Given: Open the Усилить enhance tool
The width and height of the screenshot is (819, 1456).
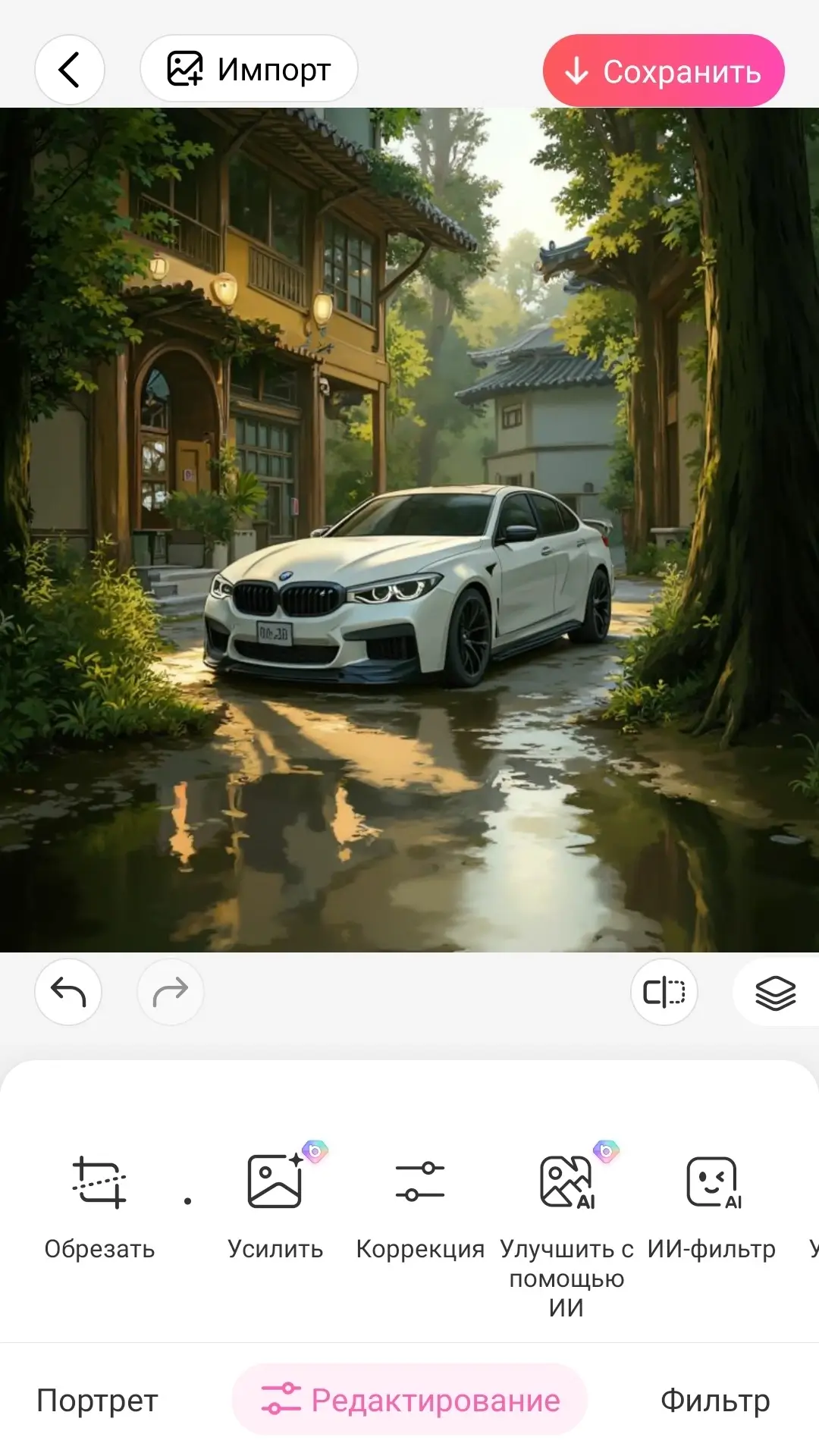Looking at the screenshot, I should coord(275,1204).
